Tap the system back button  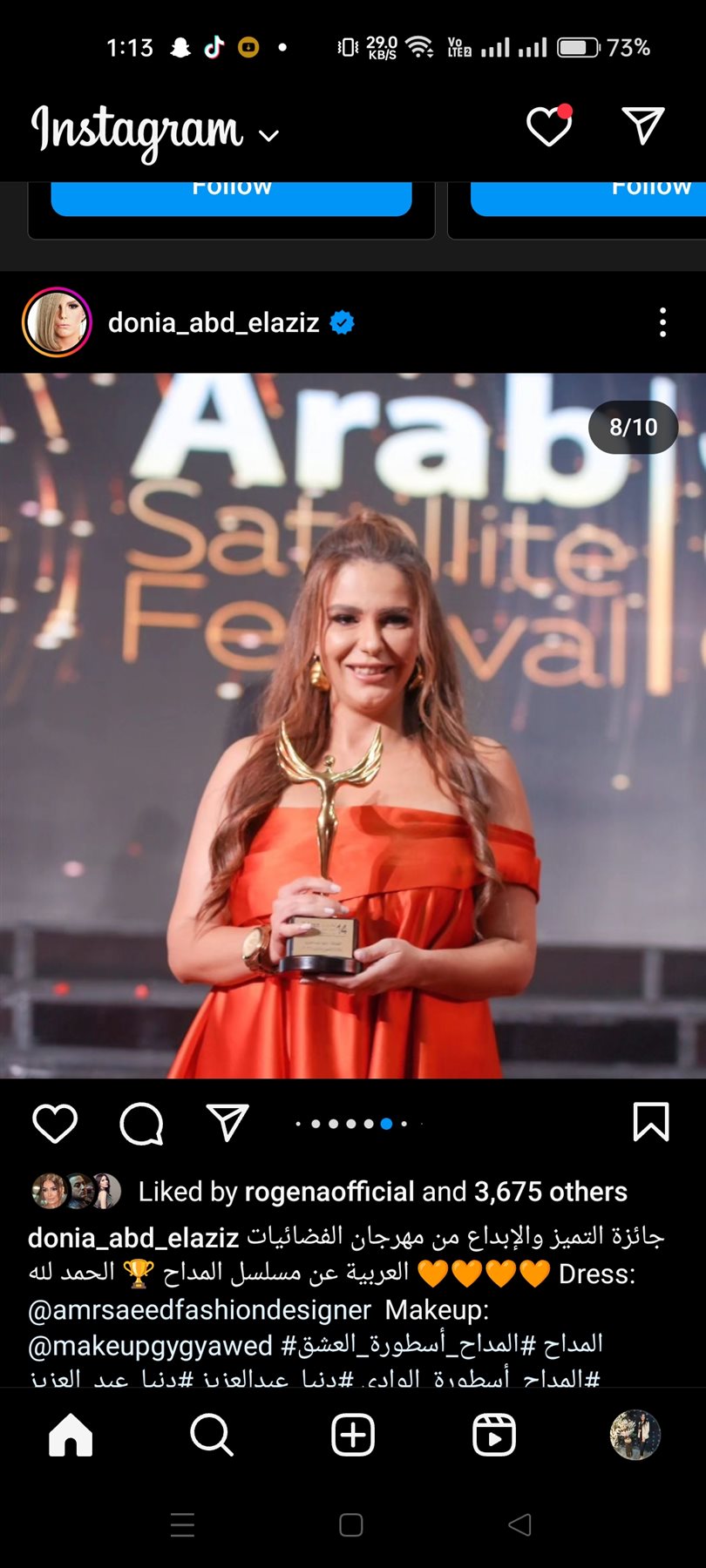click(519, 1524)
